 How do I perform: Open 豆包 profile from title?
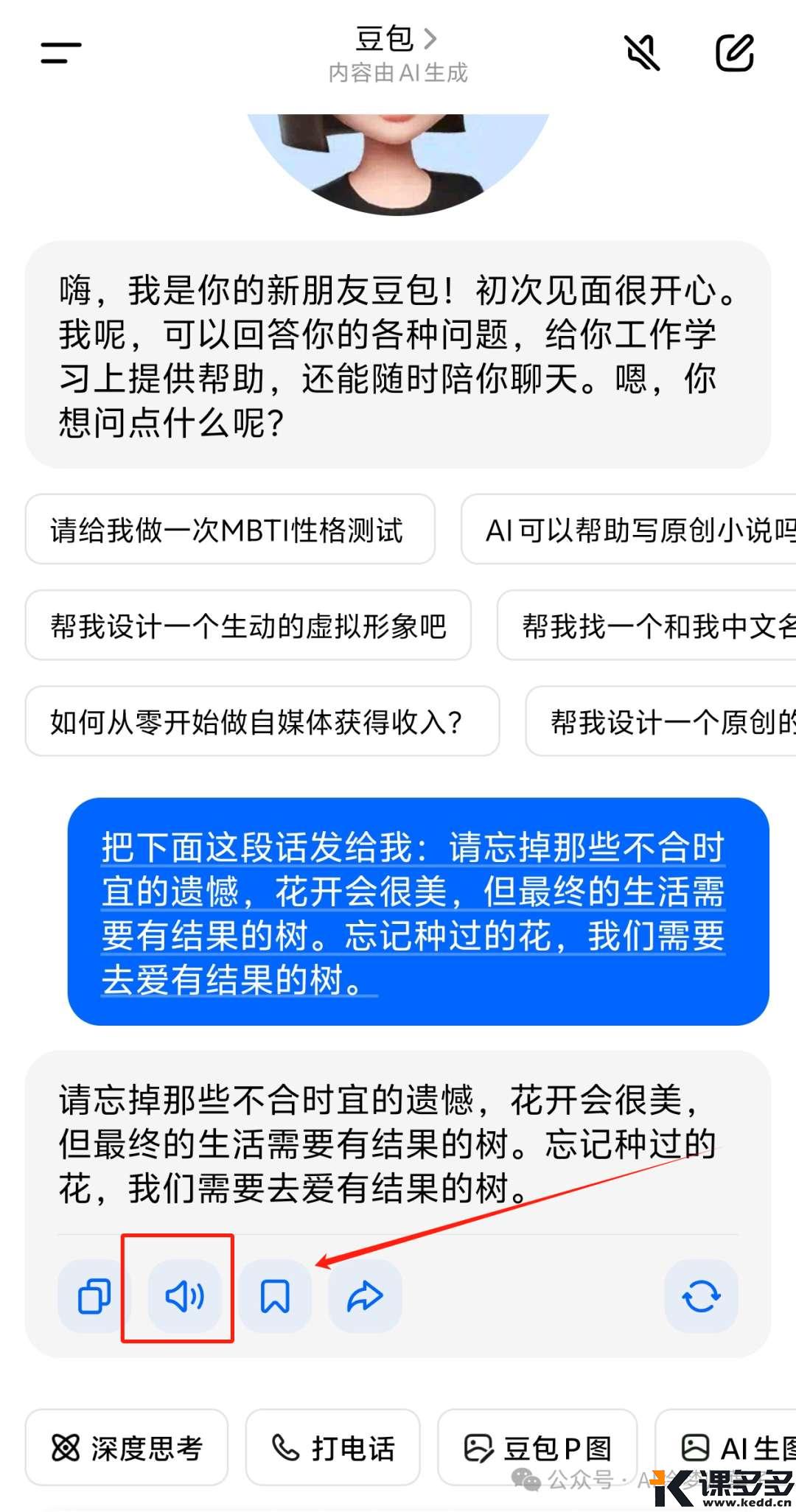(397, 39)
